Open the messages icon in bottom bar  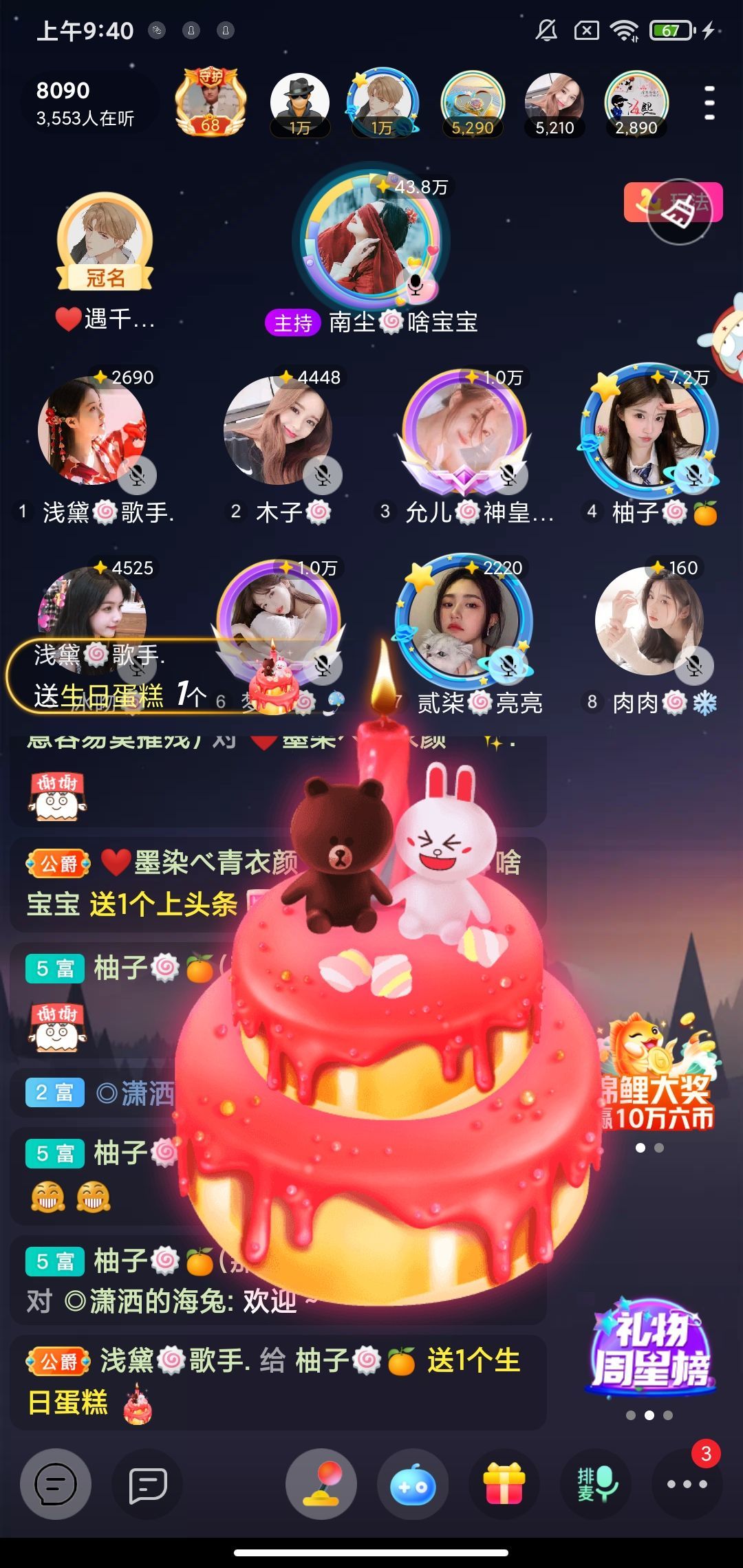(148, 1484)
